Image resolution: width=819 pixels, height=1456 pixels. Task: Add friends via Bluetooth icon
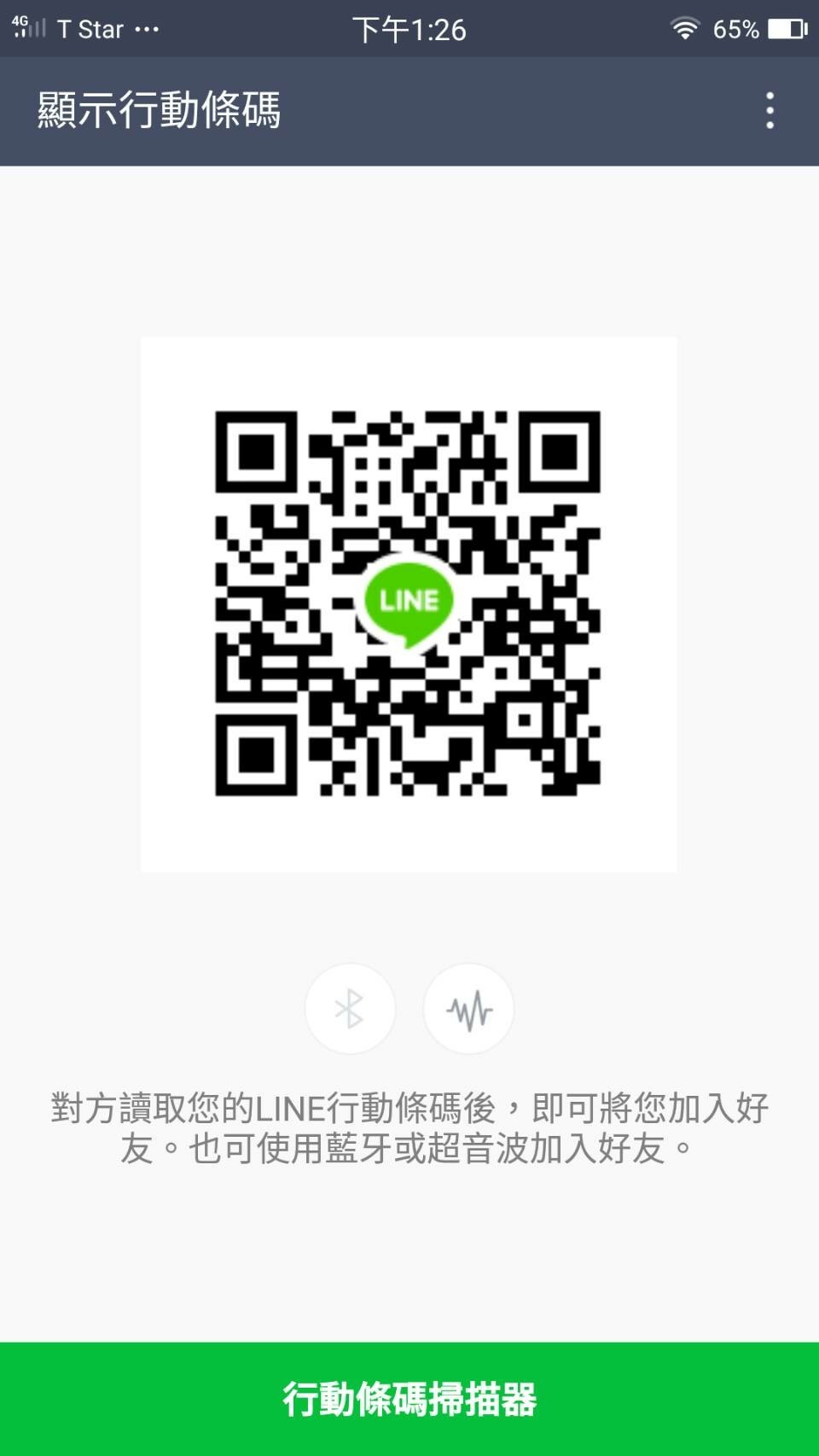tap(350, 1009)
